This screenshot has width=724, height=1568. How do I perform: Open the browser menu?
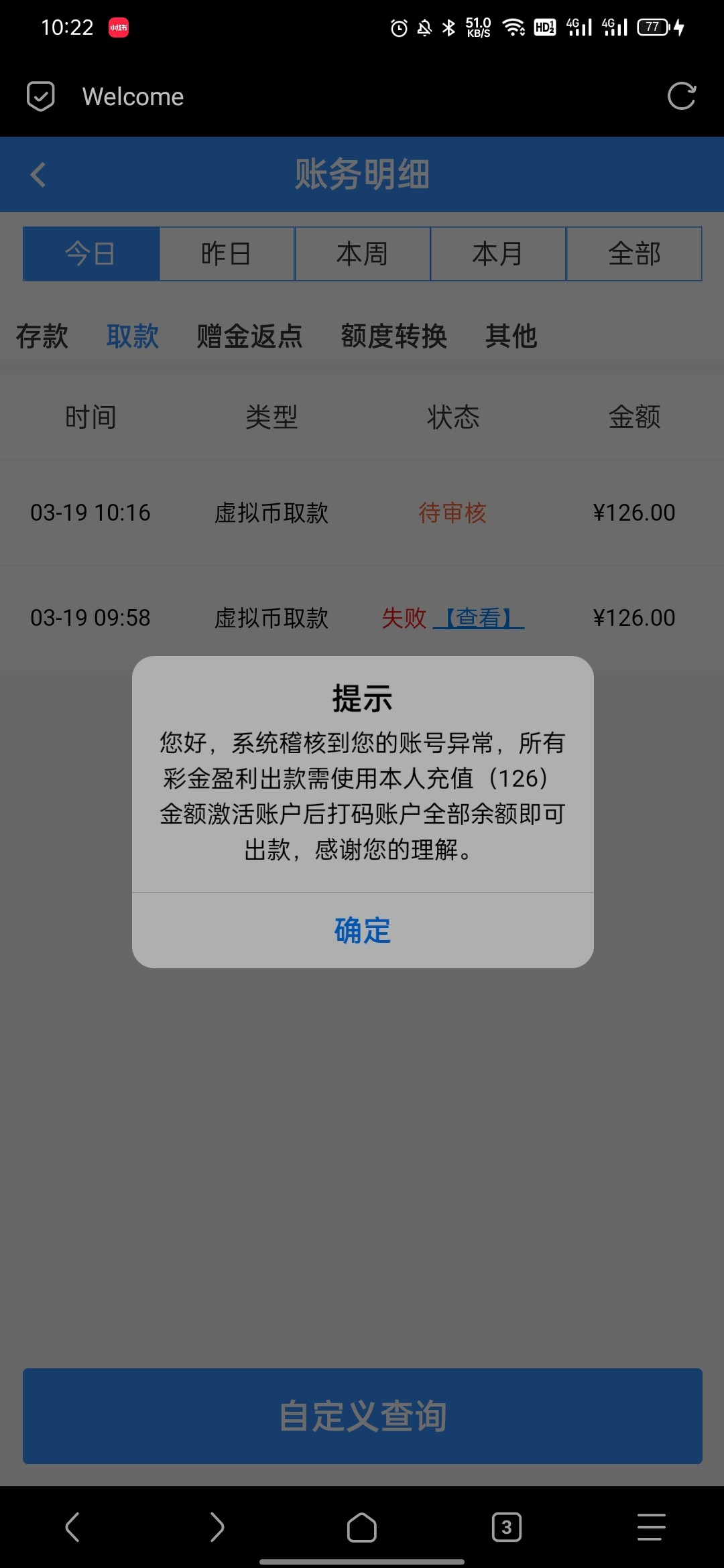[650, 1527]
